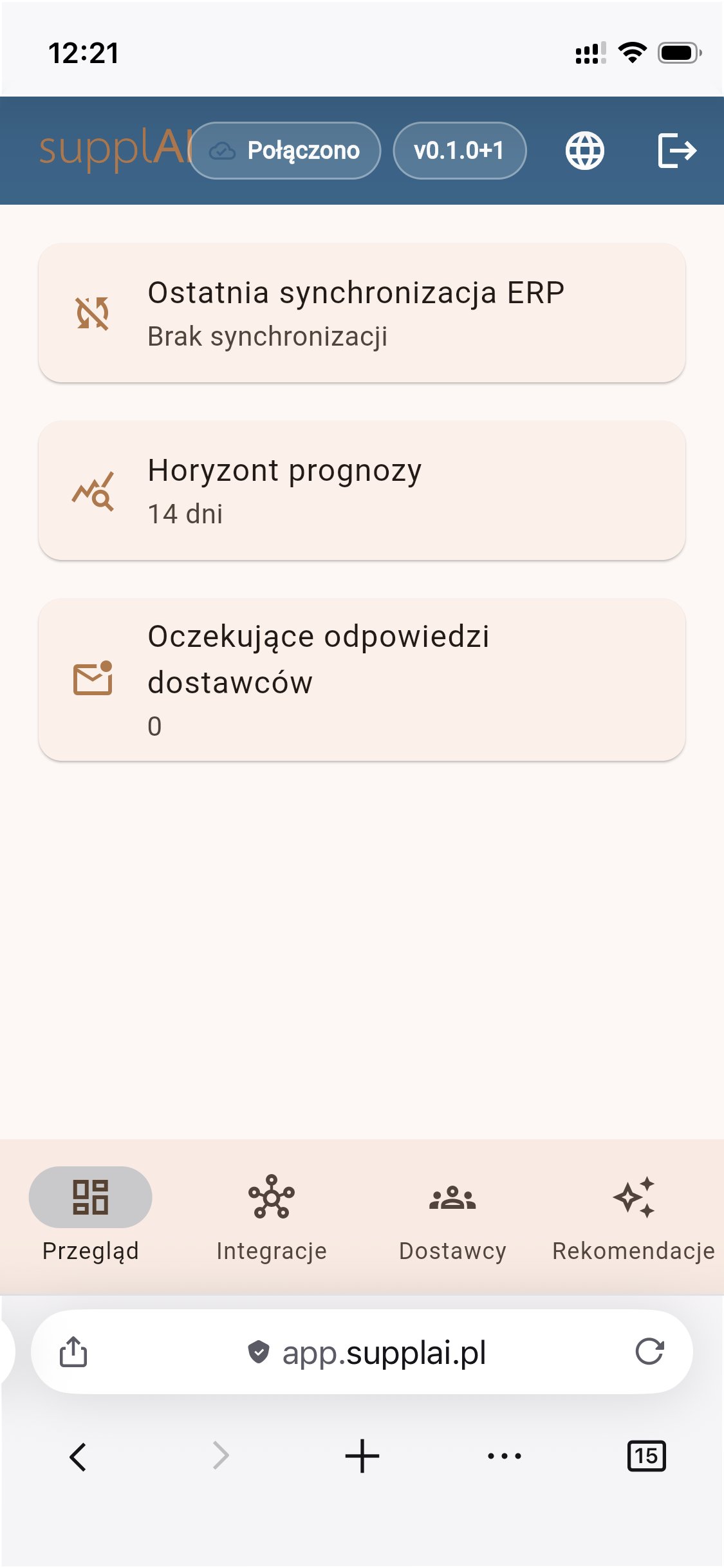
Task: Tap the ERP synchronization status icon
Action: pos(93,313)
